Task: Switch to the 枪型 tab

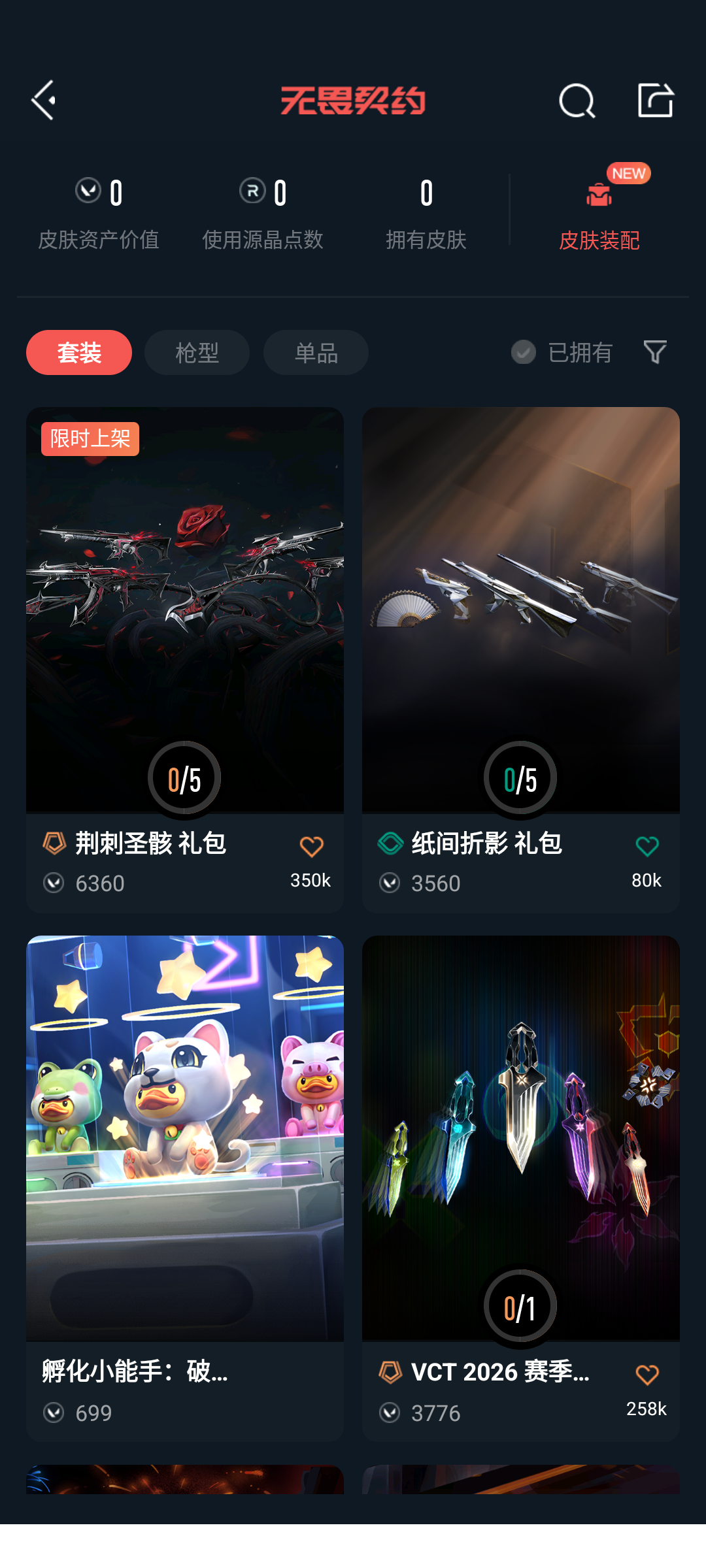Action: point(197,353)
